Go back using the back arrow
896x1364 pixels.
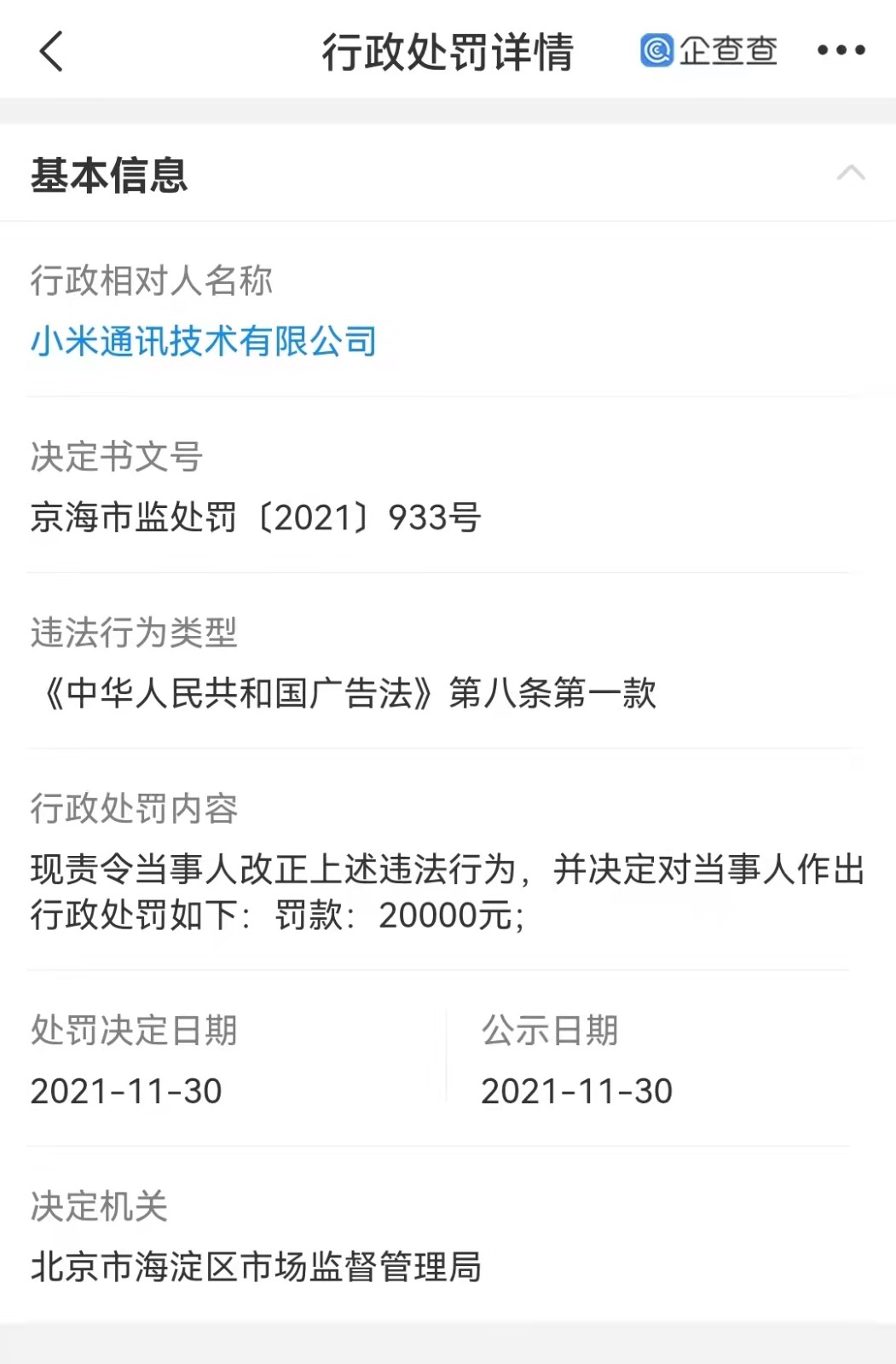[51, 51]
